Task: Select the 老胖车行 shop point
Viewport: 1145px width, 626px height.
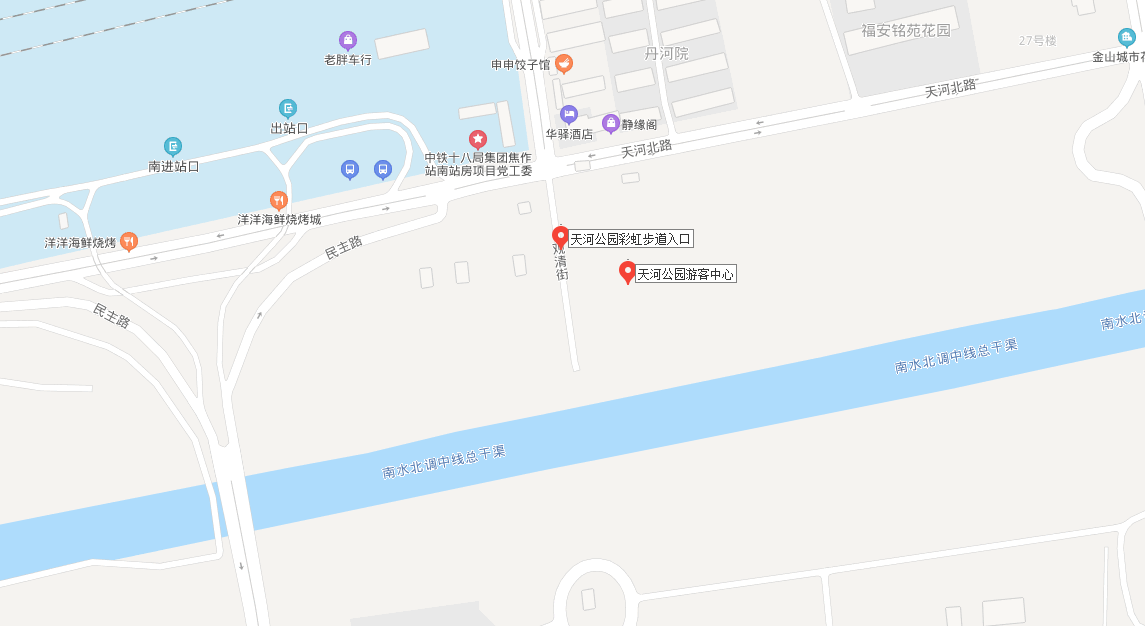Action: tap(348, 41)
